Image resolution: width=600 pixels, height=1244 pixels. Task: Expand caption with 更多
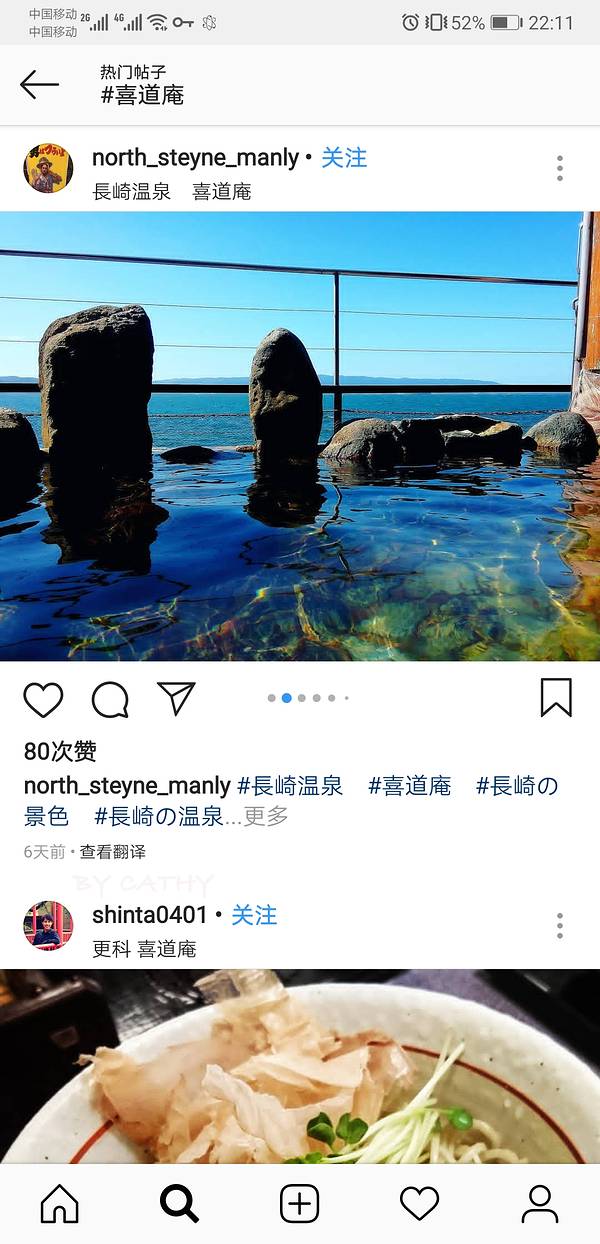click(x=266, y=816)
